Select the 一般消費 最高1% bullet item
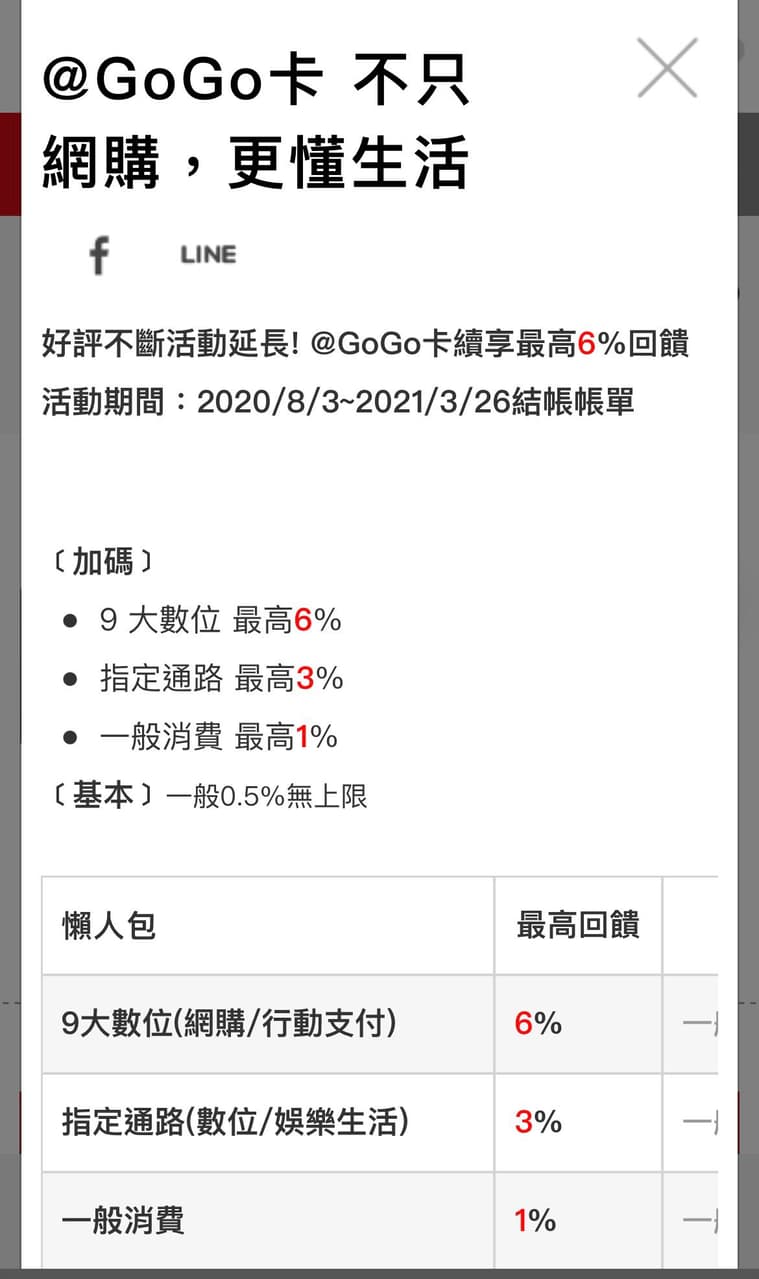This screenshot has height=1279, width=759. click(222, 738)
